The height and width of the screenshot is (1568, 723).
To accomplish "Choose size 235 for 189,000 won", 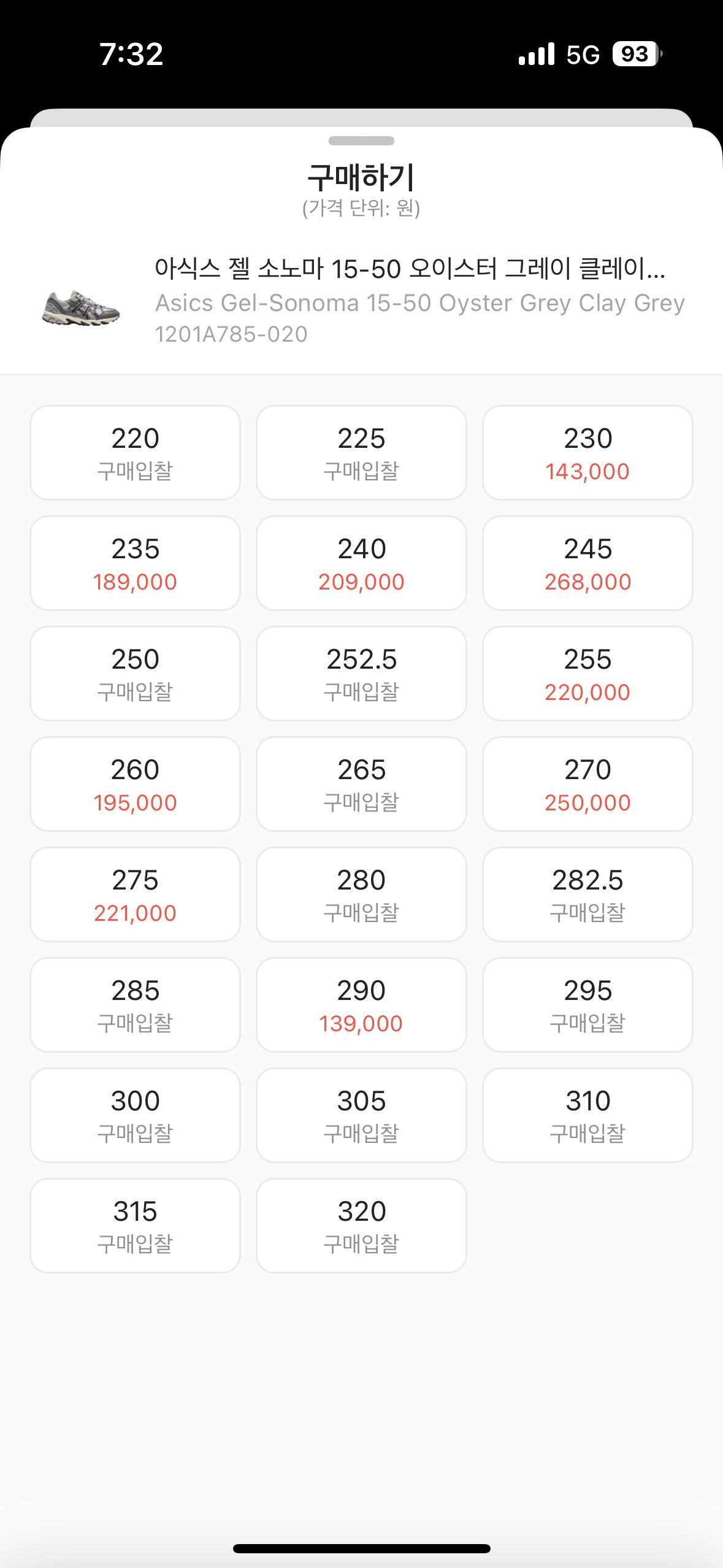I will point(135,563).
